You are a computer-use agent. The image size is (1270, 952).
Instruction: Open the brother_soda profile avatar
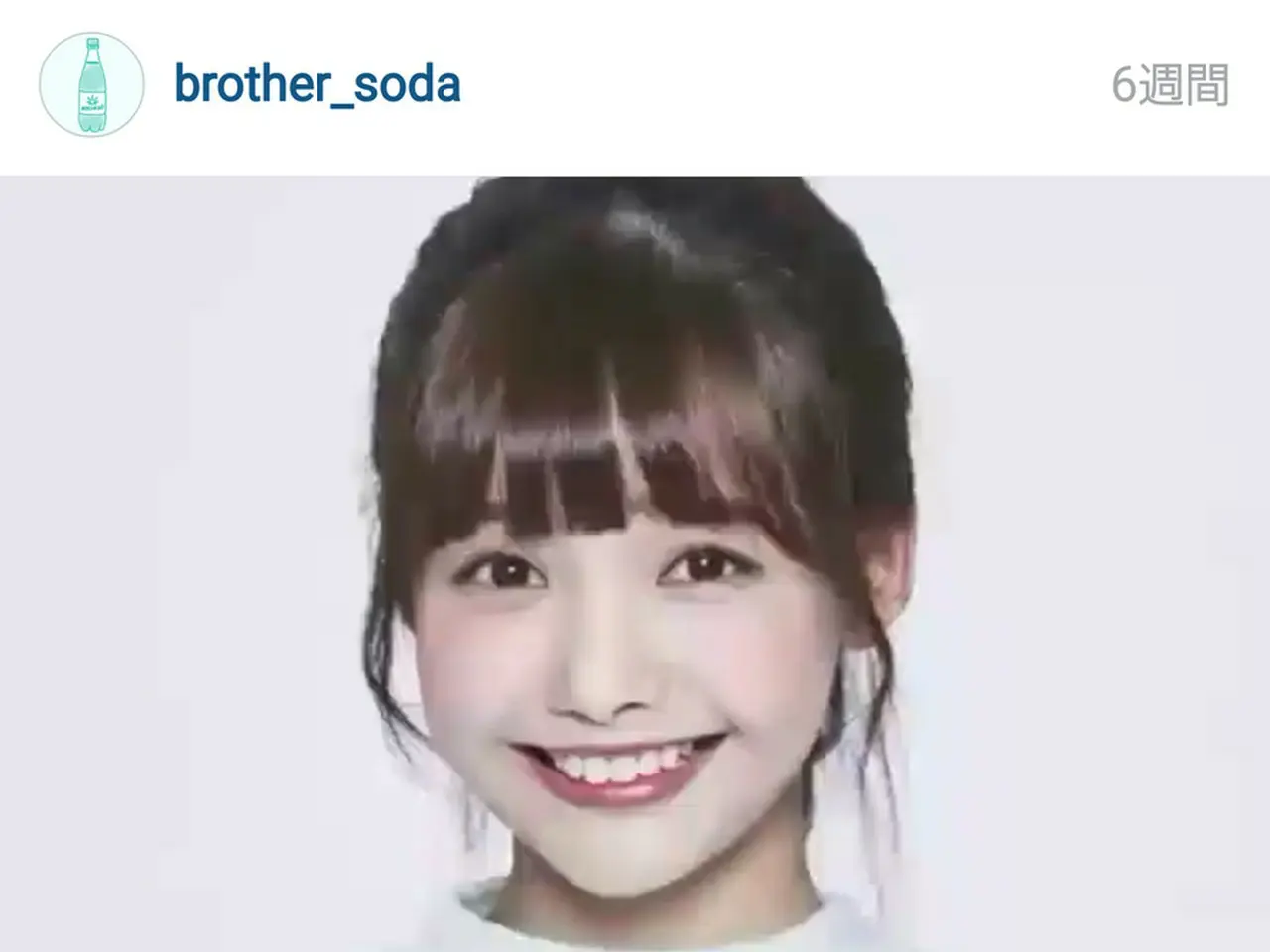[x=91, y=85]
